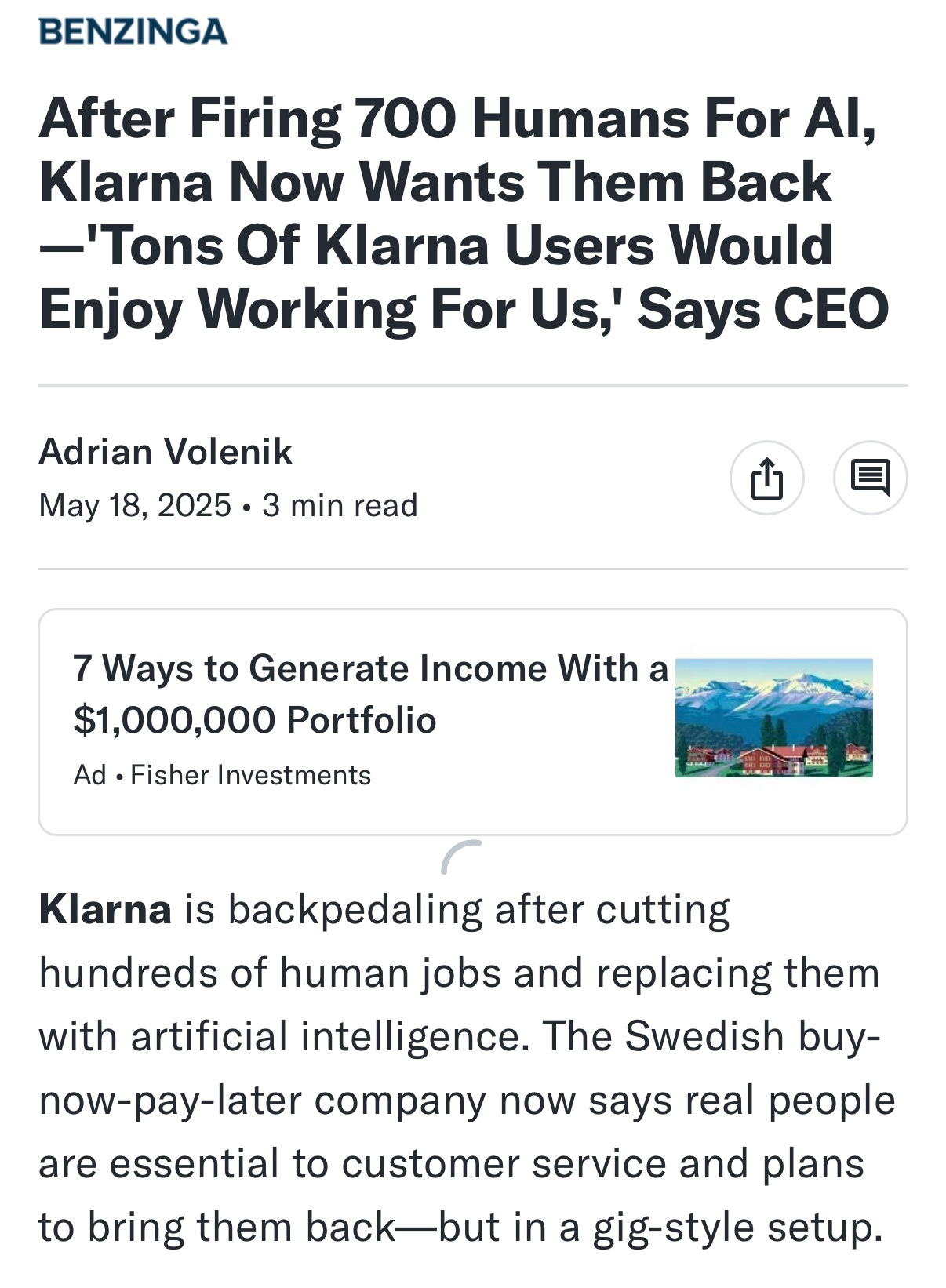Open the article comments

pos(870,478)
